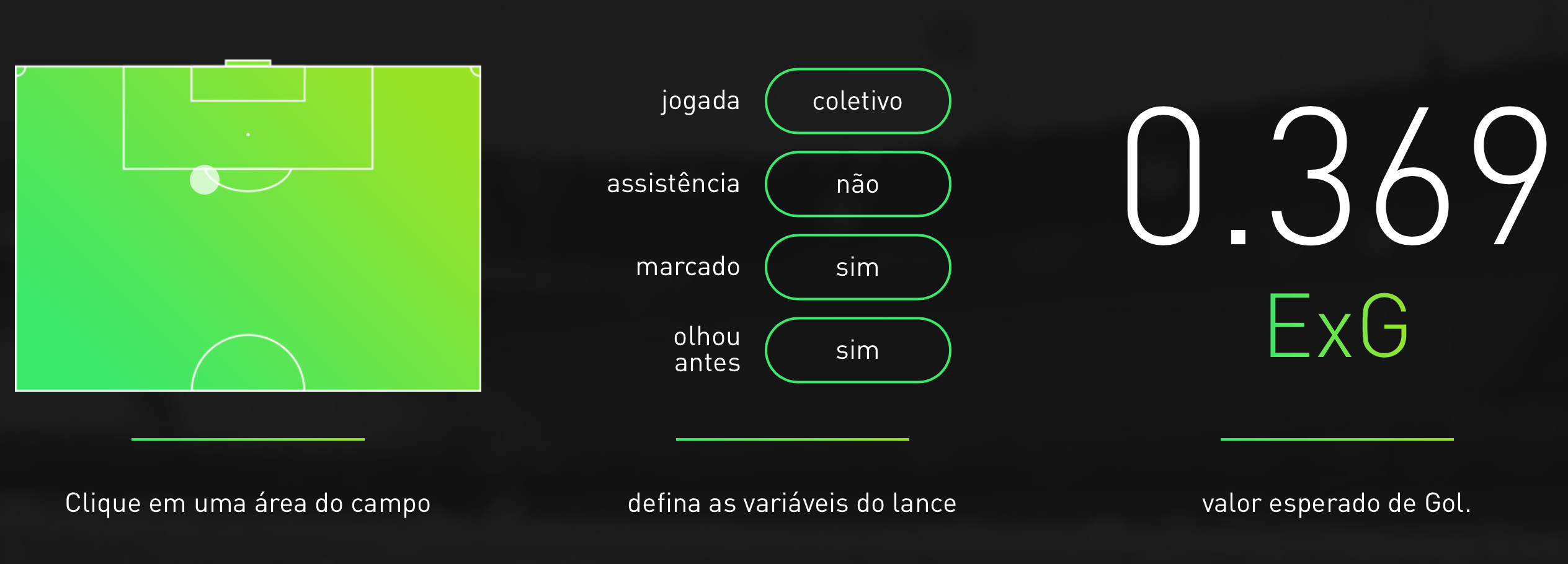Tap the penalty spot on the field
Image resolution: width=1568 pixels, height=564 pixels.
(x=248, y=134)
